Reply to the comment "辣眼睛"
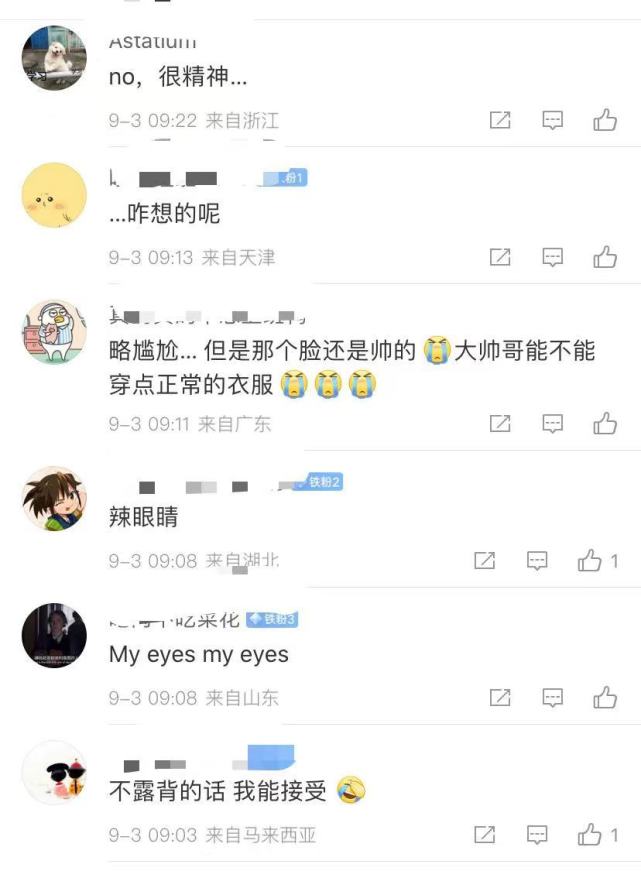Image resolution: width=641 pixels, height=871 pixels. pyautogui.click(x=538, y=561)
